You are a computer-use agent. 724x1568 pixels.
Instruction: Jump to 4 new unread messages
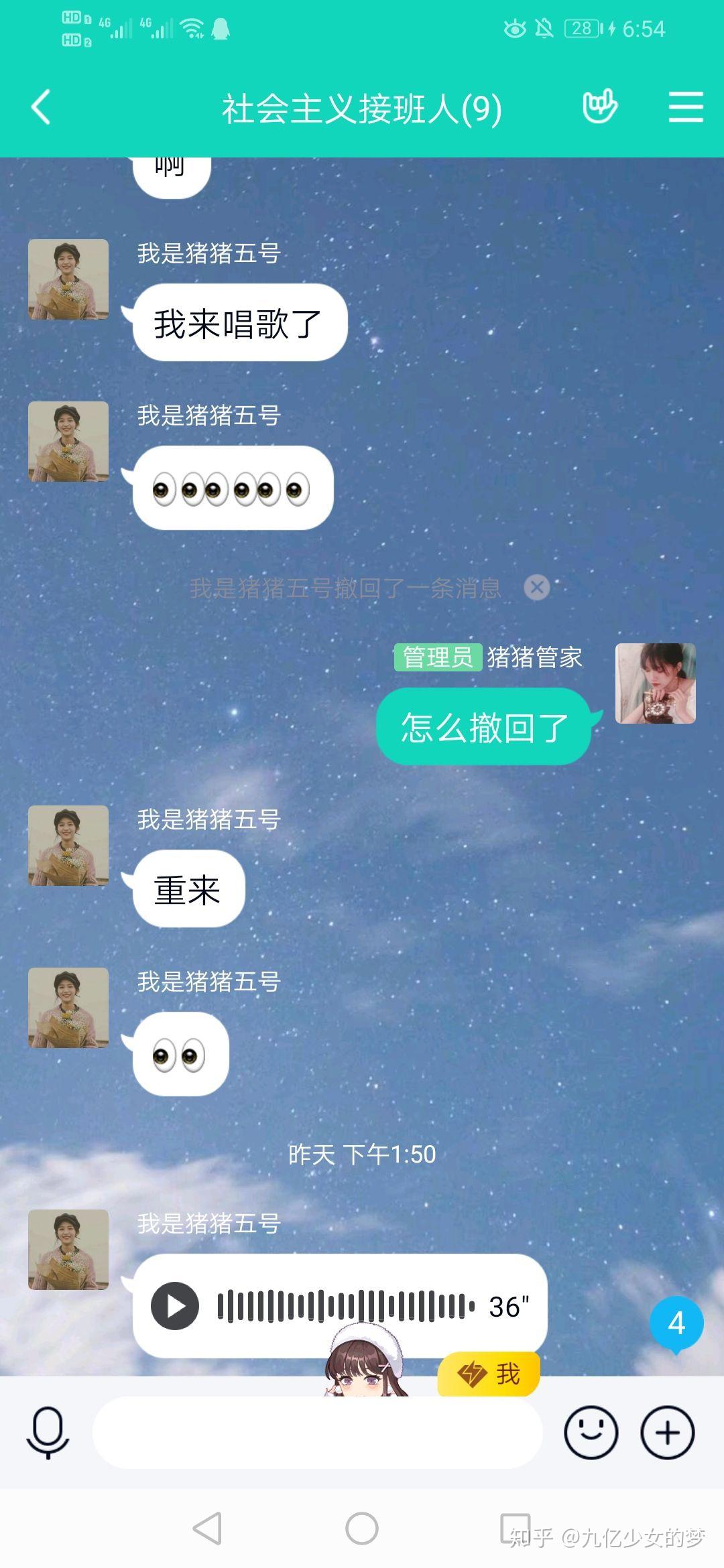676,1323
